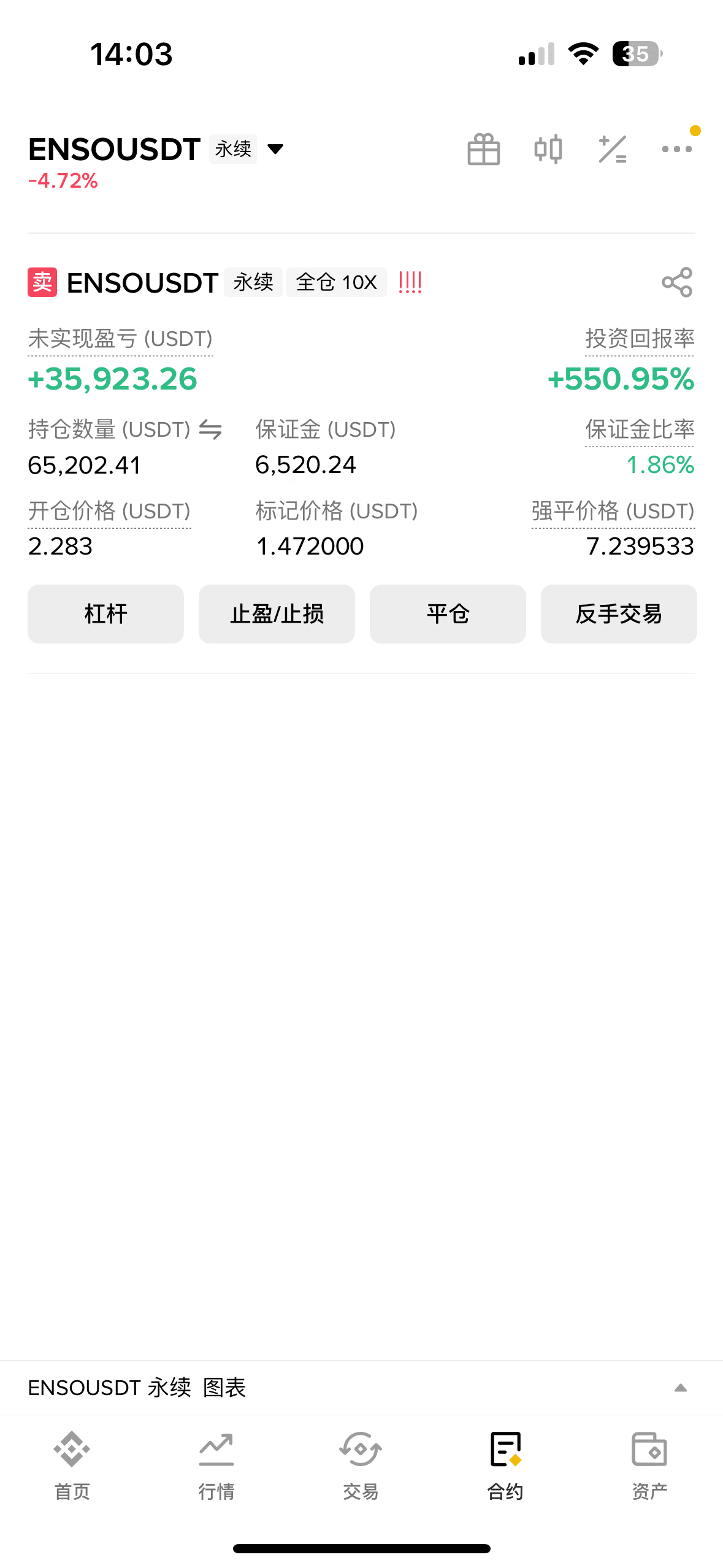This screenshot has width=723, height=1568.
Task: View the 强平价格 liquidation price explanation
Action: [613, 511]
